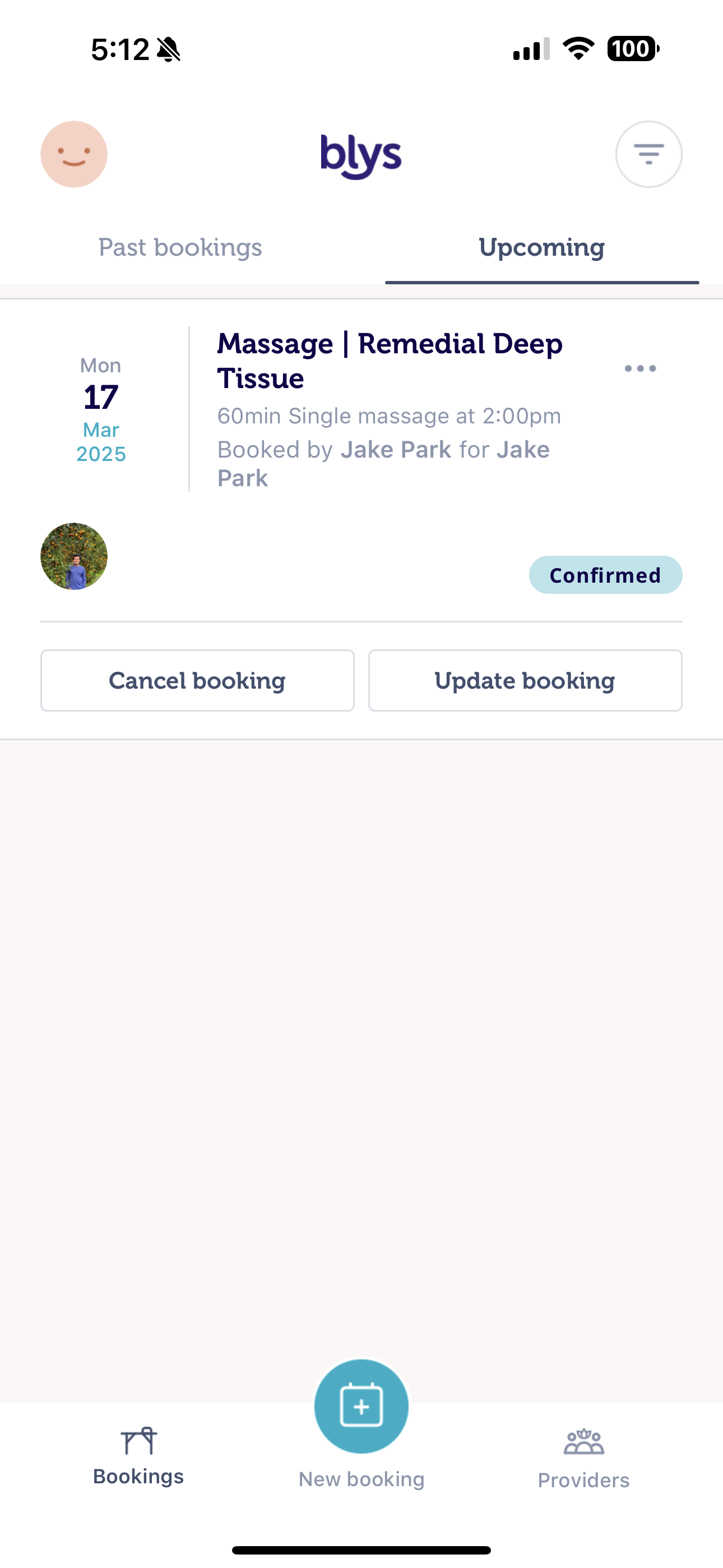This screenshot has width=723, height=1568.
Task: Switch to the Providers tab
Action: [x=583, y=1458]
